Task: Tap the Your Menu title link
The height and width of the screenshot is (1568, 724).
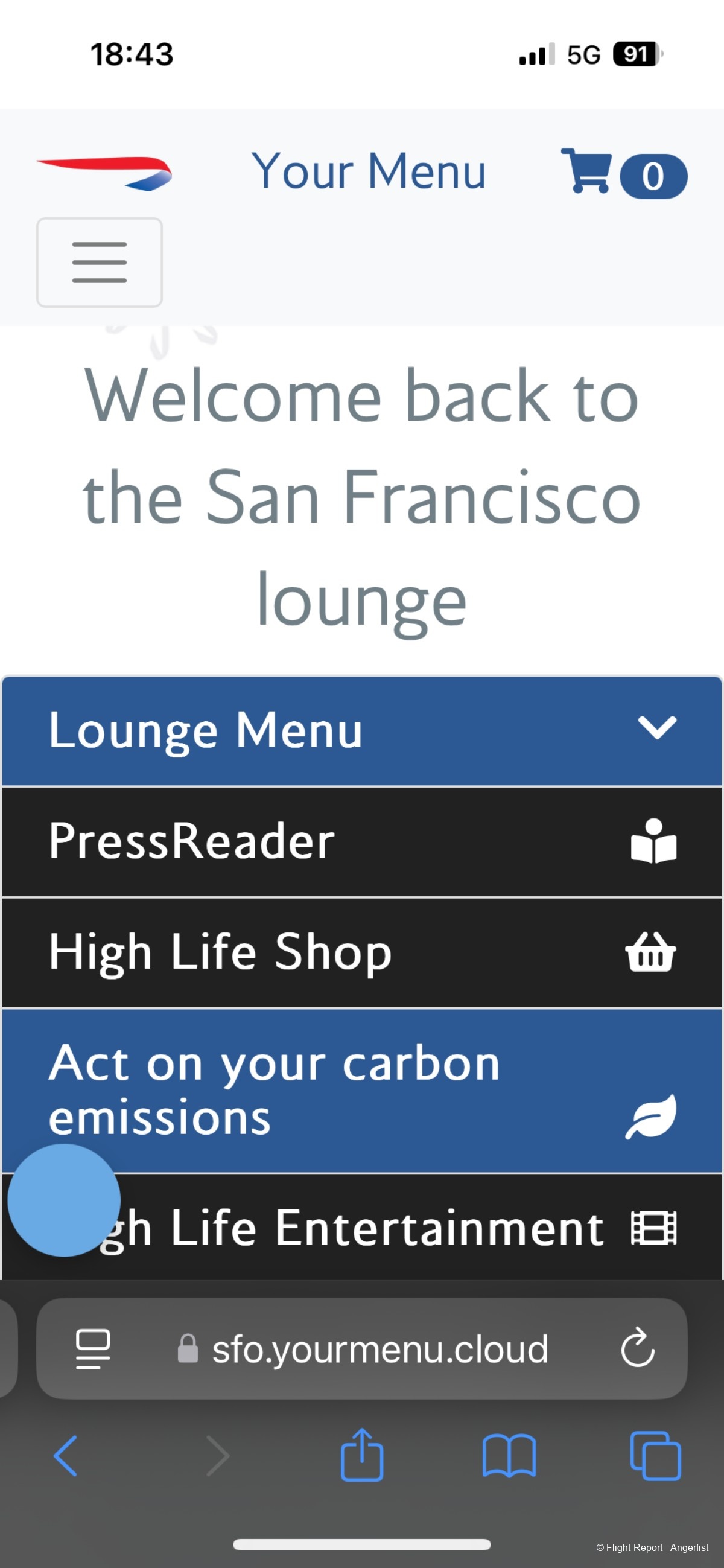Action: [x=368, y=171]
